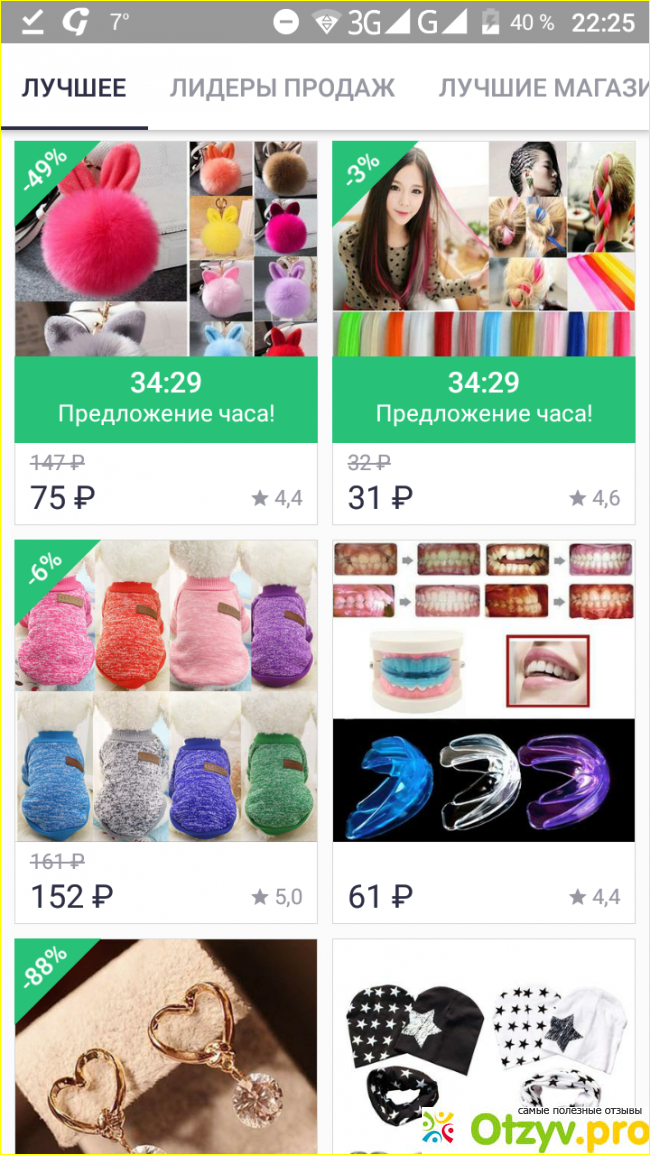Select the ЛУЧШЕЕ tab
The height and width of the screenshot is (1155, 650).
tap(74, 88)
